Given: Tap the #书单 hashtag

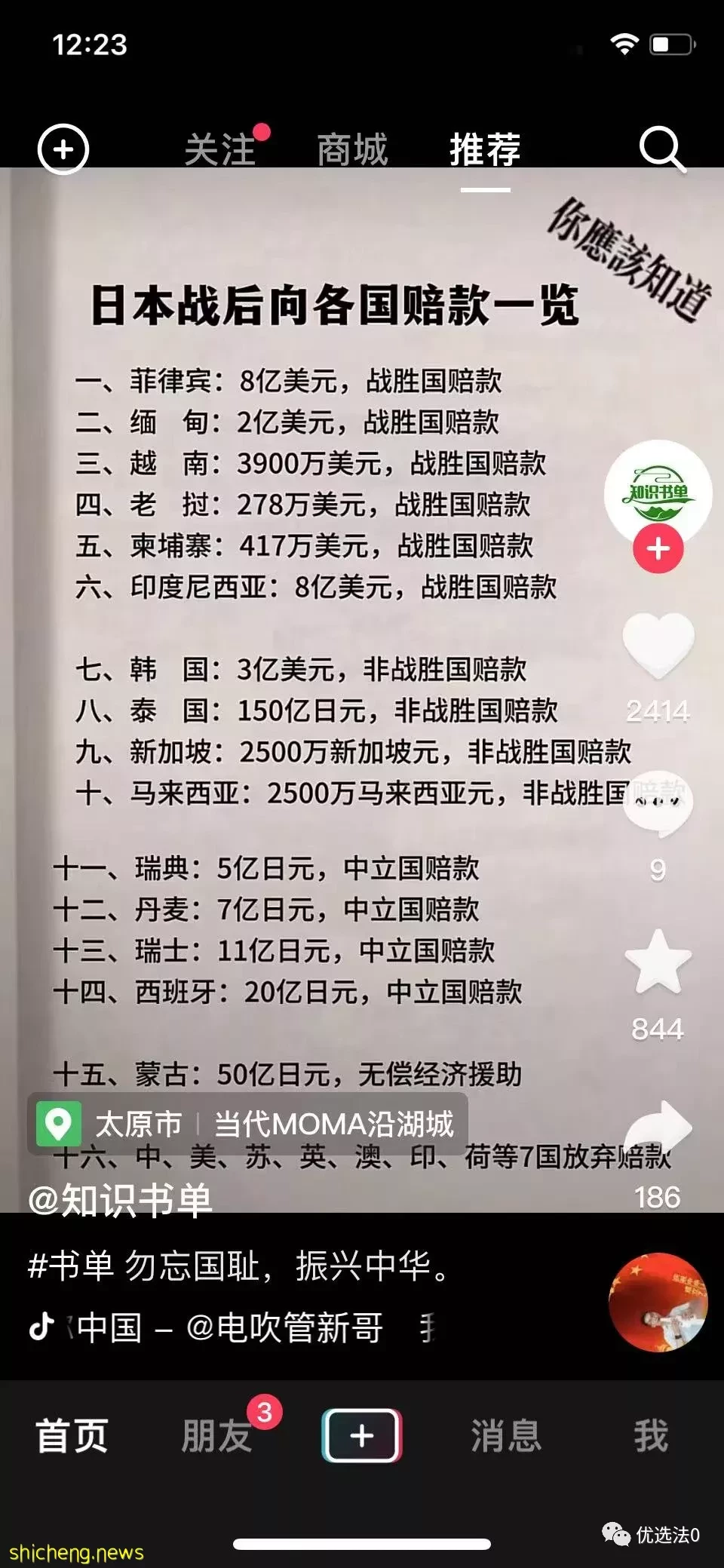Looking at the screenshot, I should [70, 1266].
